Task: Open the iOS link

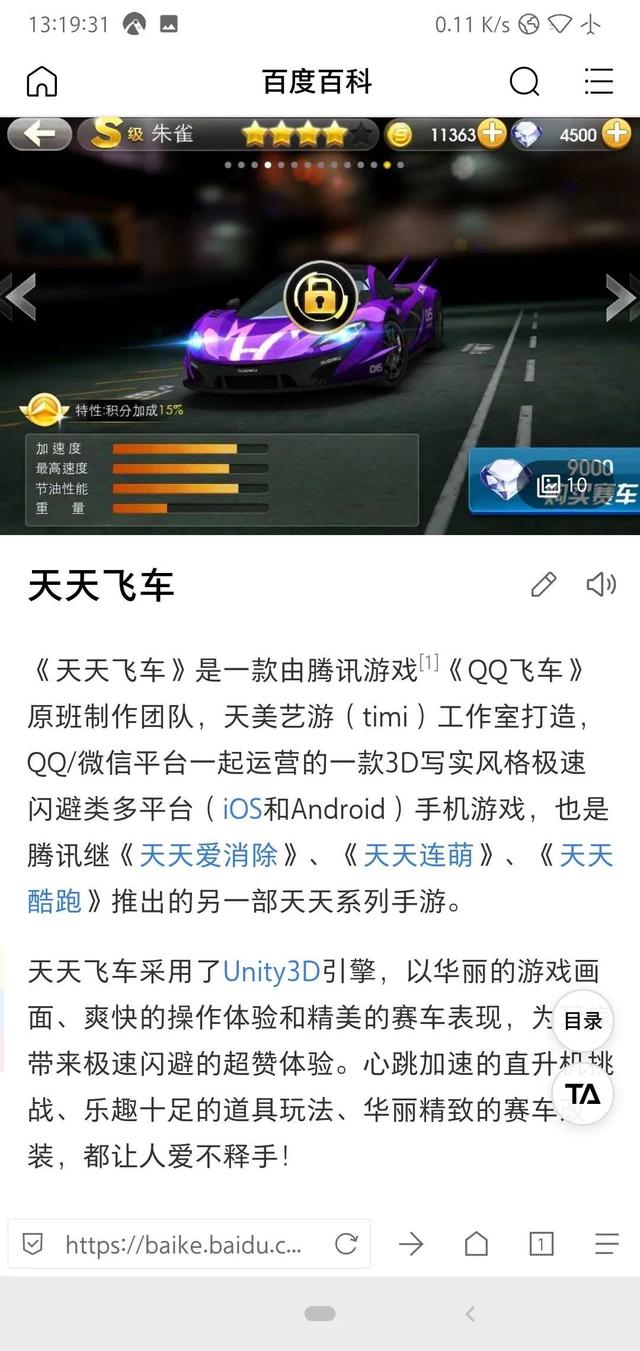Action: pos(242,808)
